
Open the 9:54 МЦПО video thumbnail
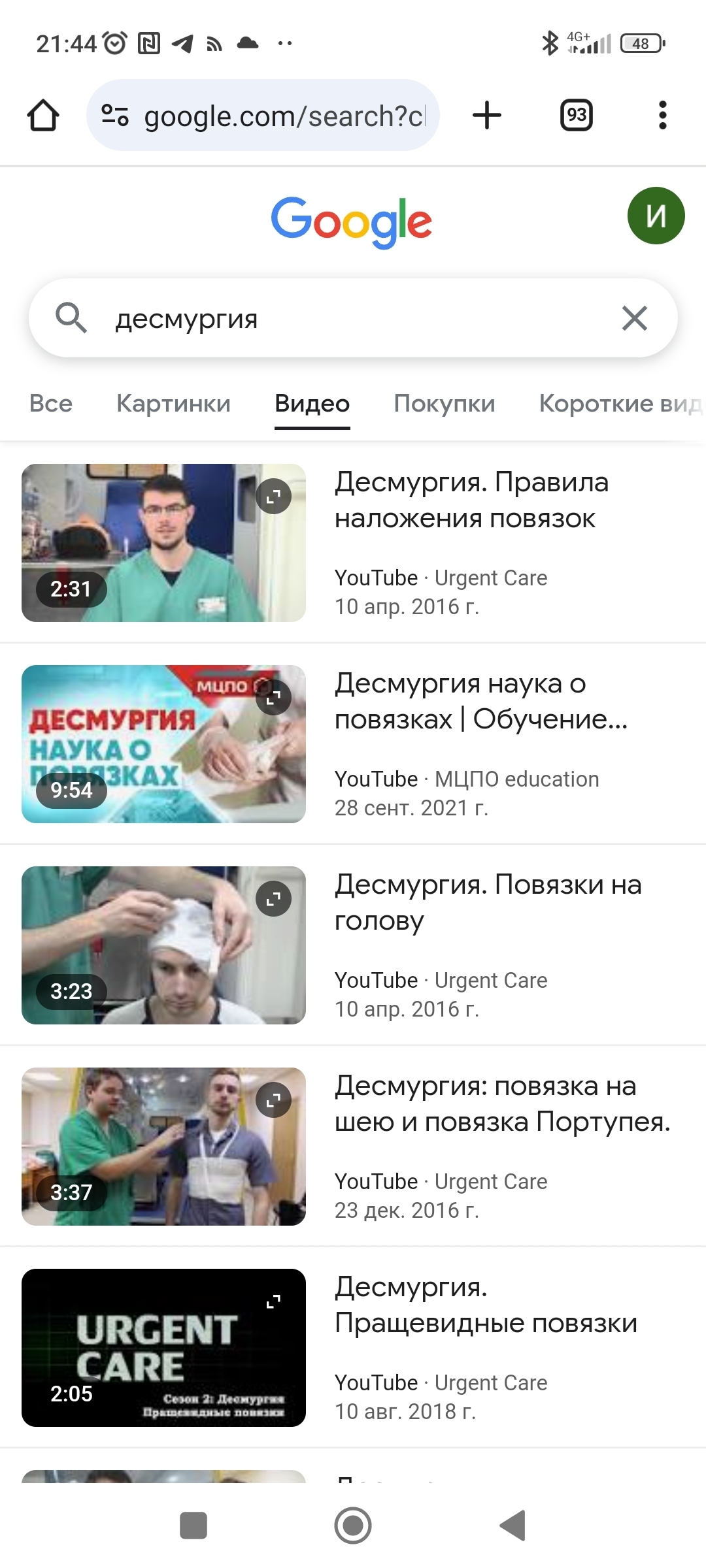[x=163, y=743]
